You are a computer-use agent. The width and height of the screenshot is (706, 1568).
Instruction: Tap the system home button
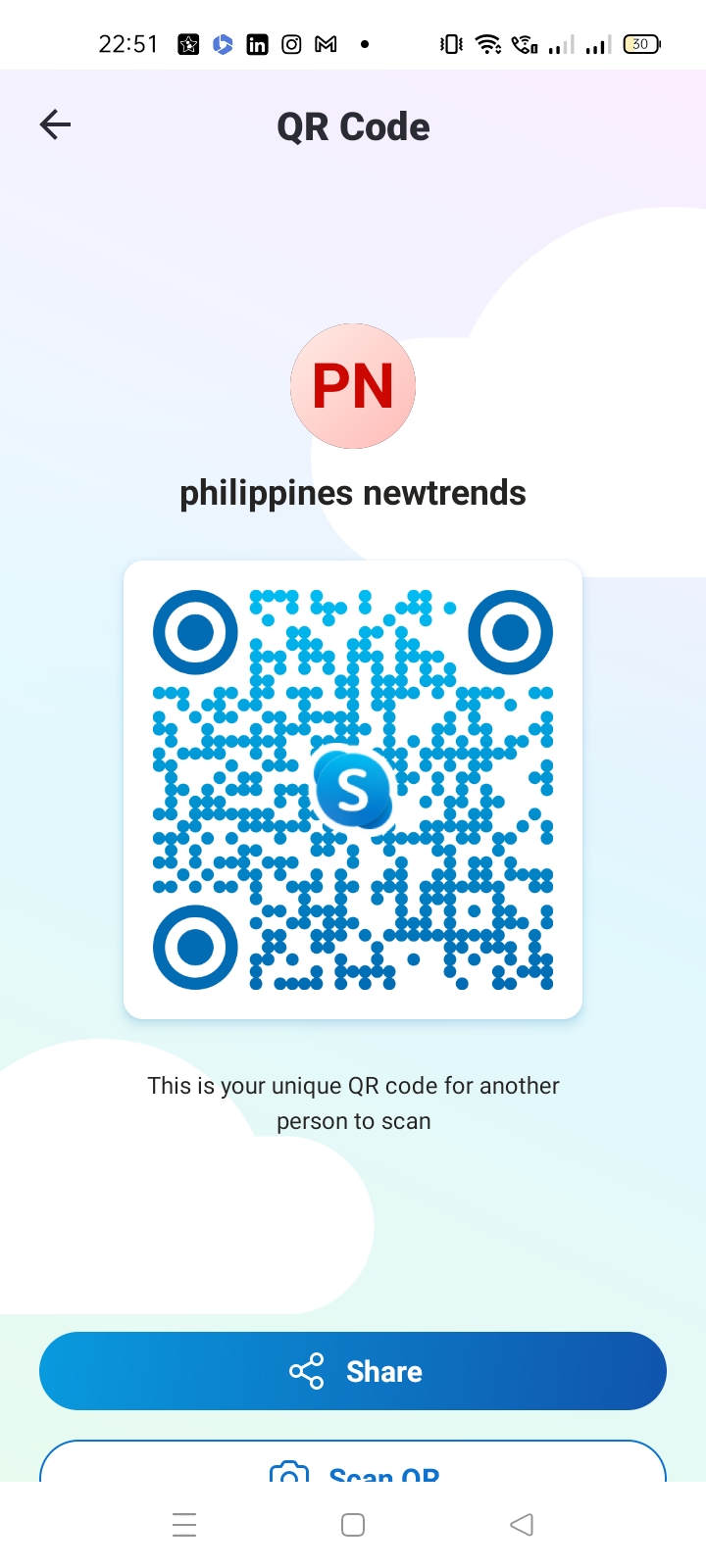pos(353,1525)
